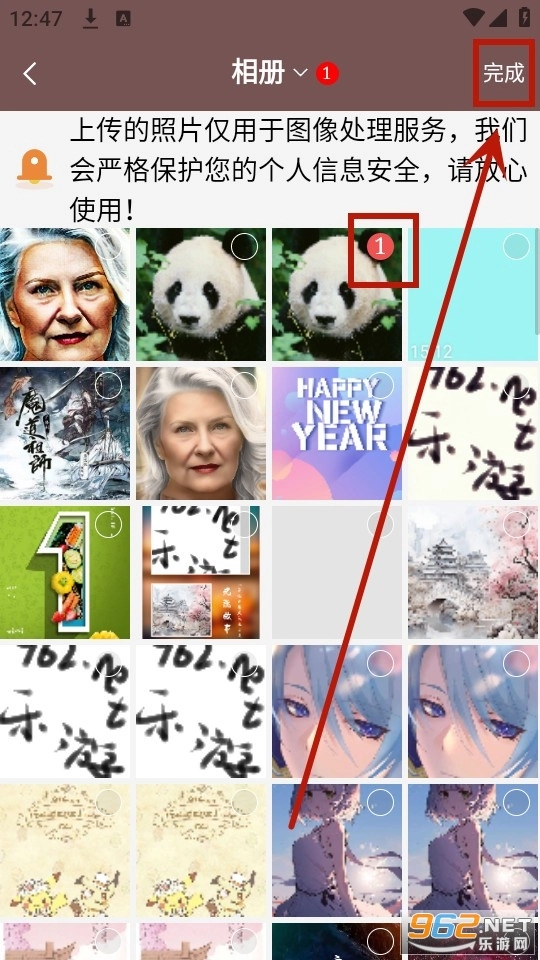Open the green number 1 food image

tap(65, 572)
